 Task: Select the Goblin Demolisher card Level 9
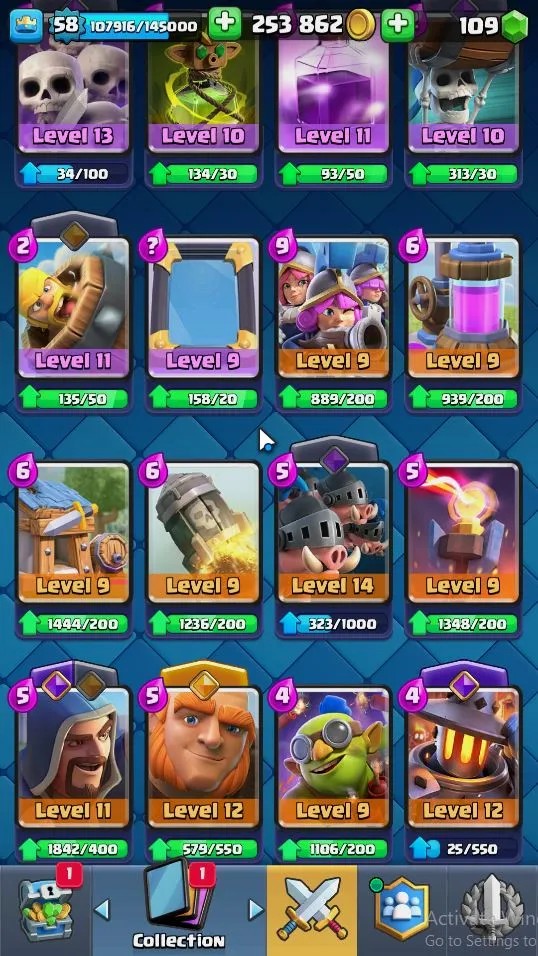click(x=334, y=757)
